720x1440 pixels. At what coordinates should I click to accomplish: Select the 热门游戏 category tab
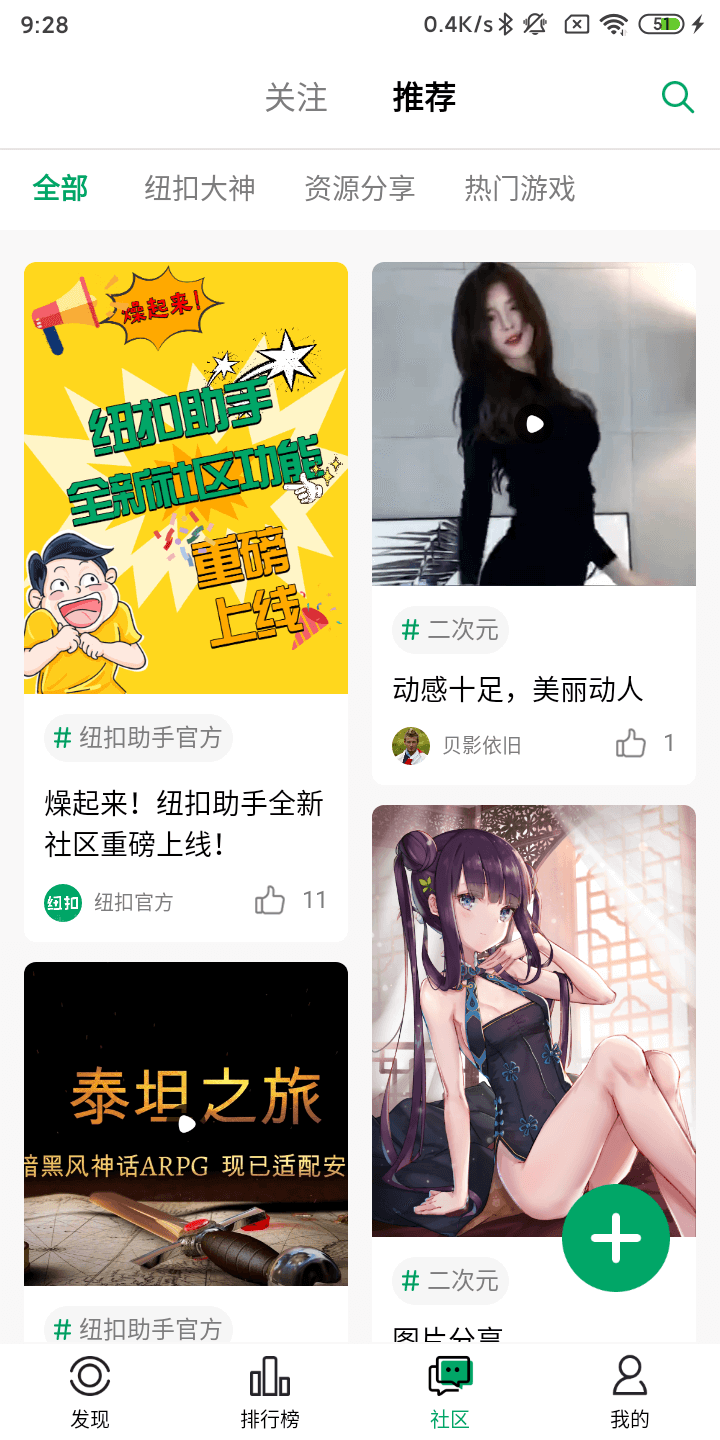518,189
